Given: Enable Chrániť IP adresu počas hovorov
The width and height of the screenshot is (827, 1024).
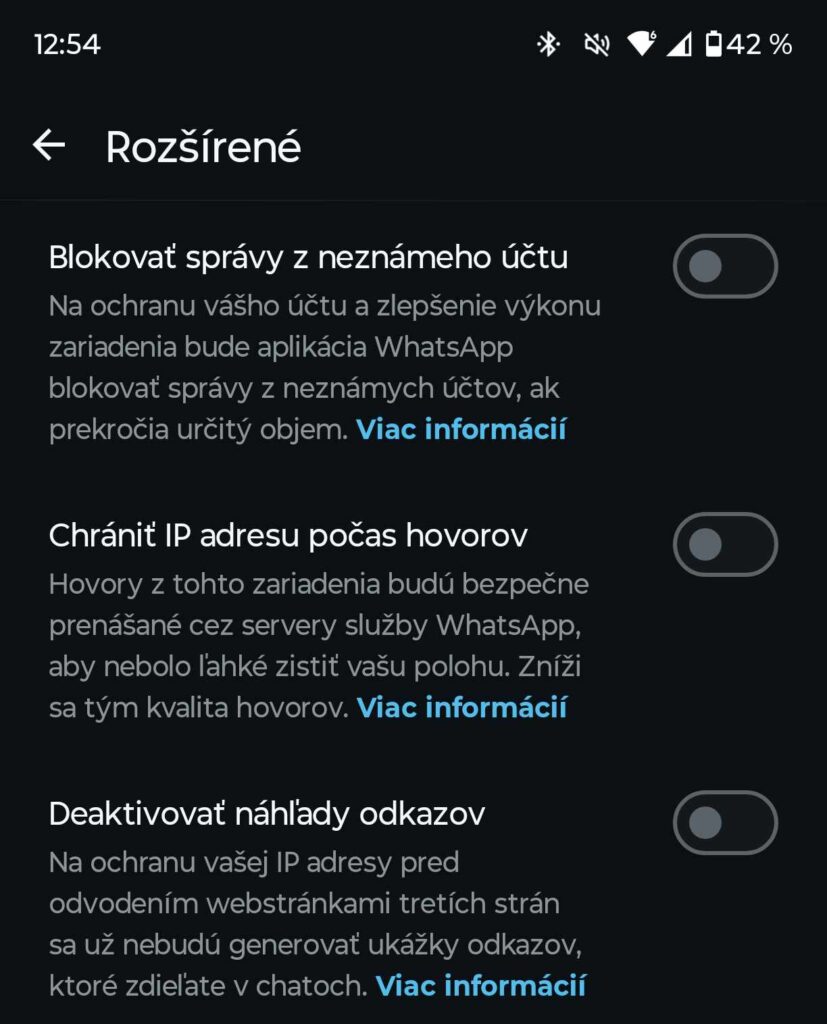Looking at the screenshot, I should [x=723, y=543].
